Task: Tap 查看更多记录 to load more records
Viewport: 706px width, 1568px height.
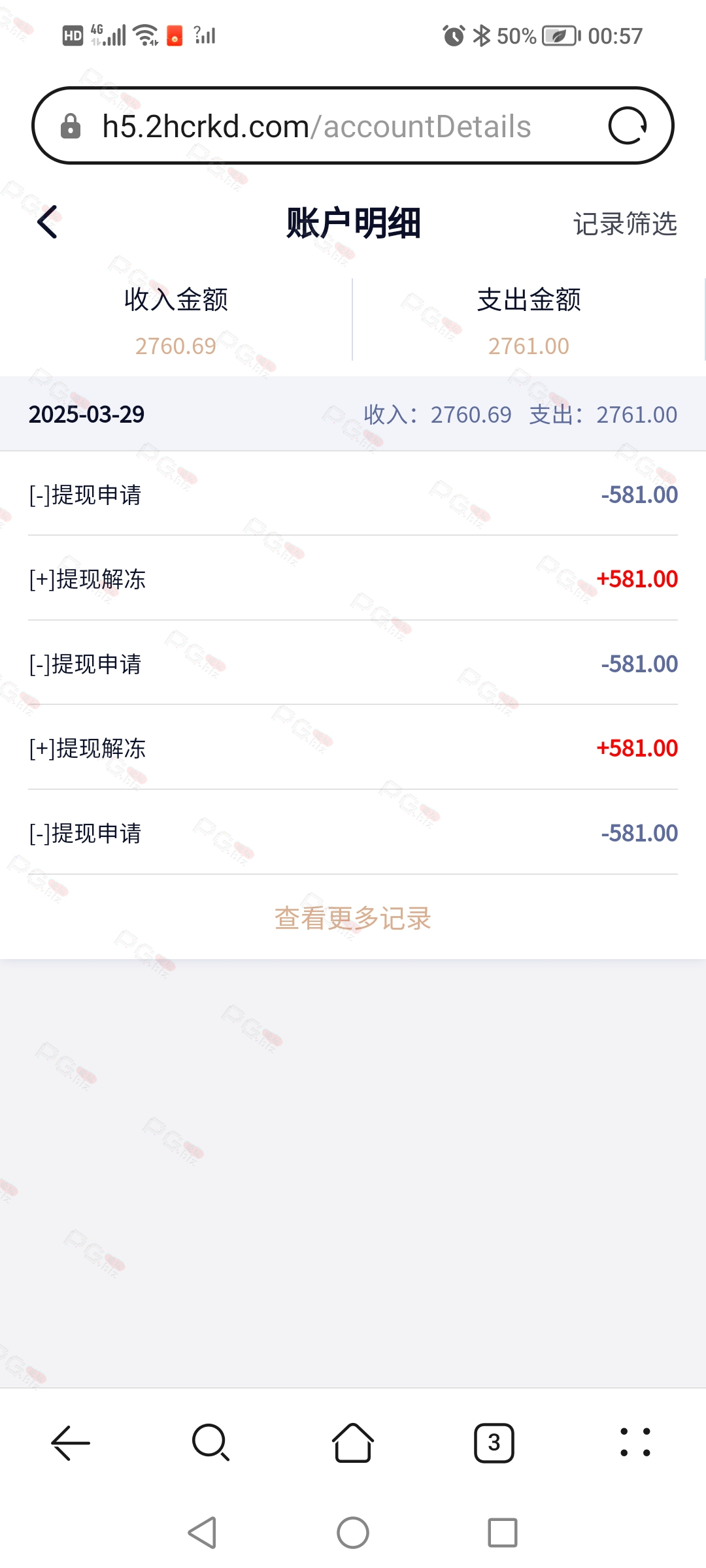Action: coord(353,918)
